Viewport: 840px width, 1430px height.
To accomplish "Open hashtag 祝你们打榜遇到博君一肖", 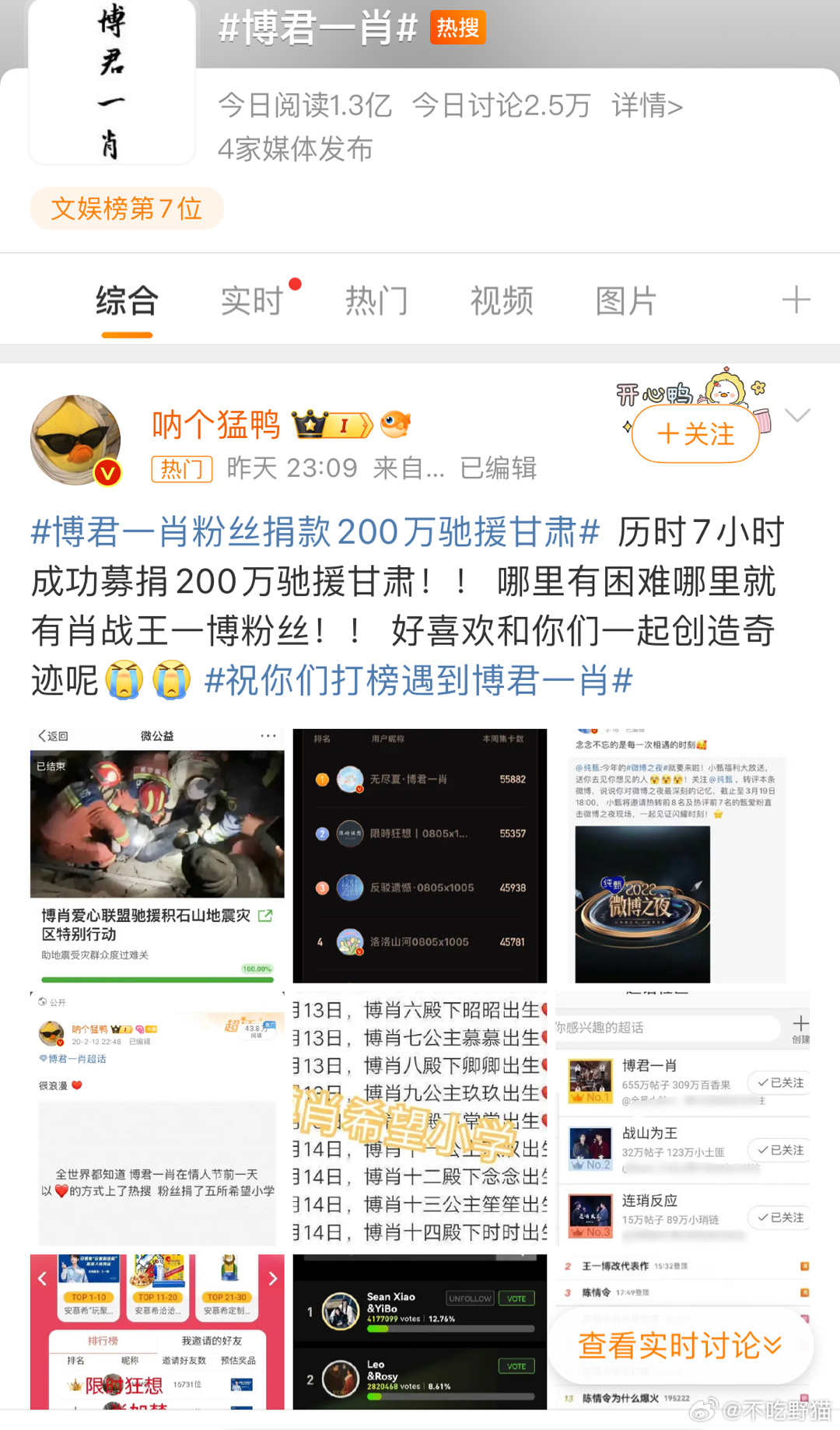I will (x=418, y=681).
